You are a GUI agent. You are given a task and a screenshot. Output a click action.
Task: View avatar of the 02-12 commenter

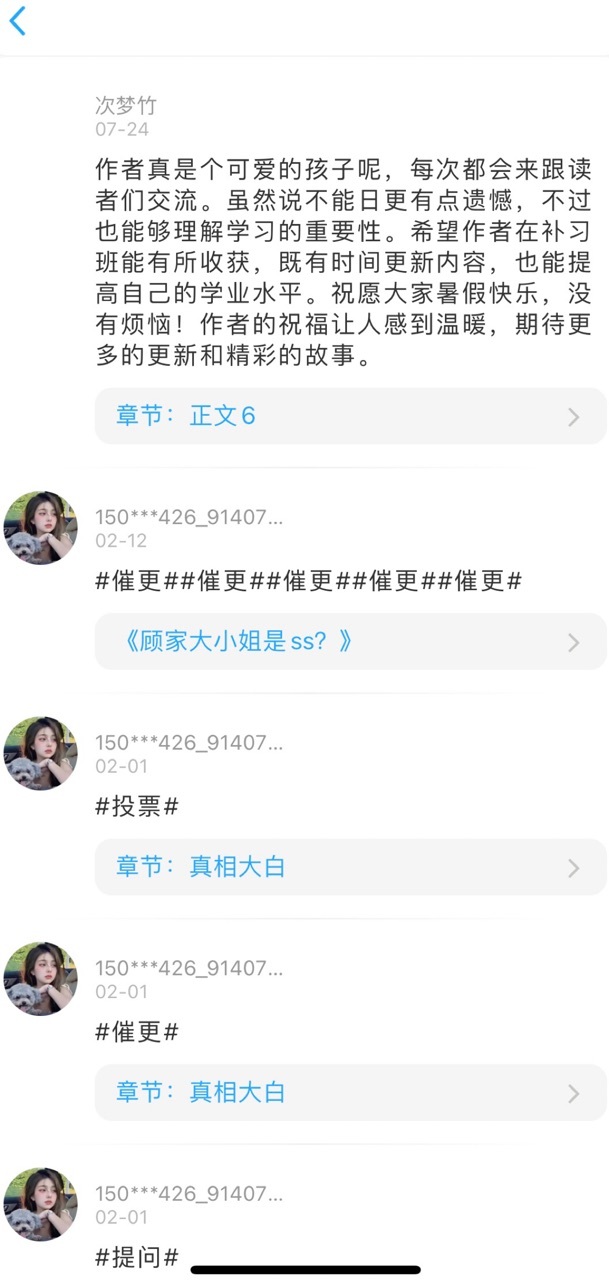[x=41, y=528]
